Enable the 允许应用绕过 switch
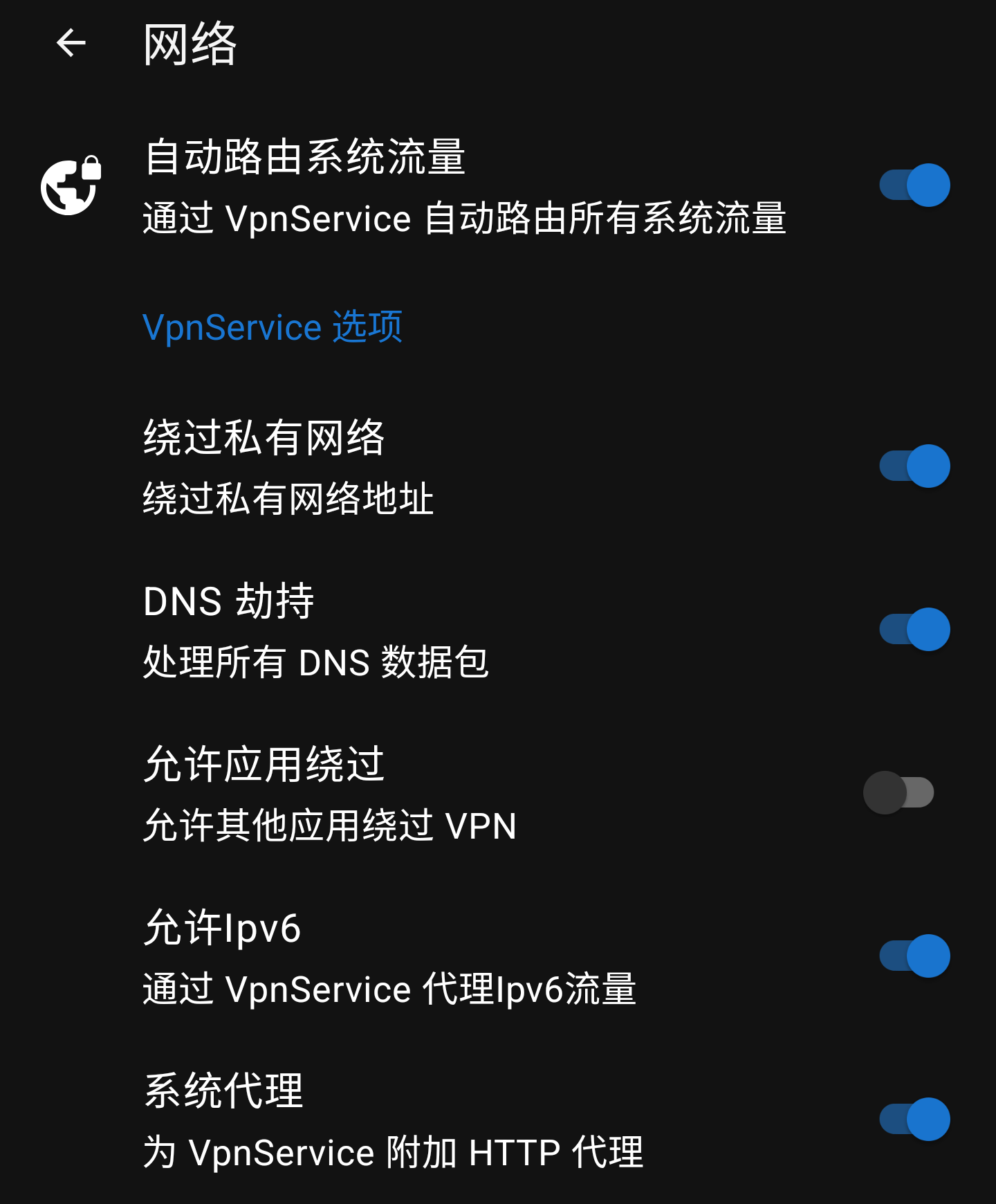 pyautogui.click(x=899, y=792)
